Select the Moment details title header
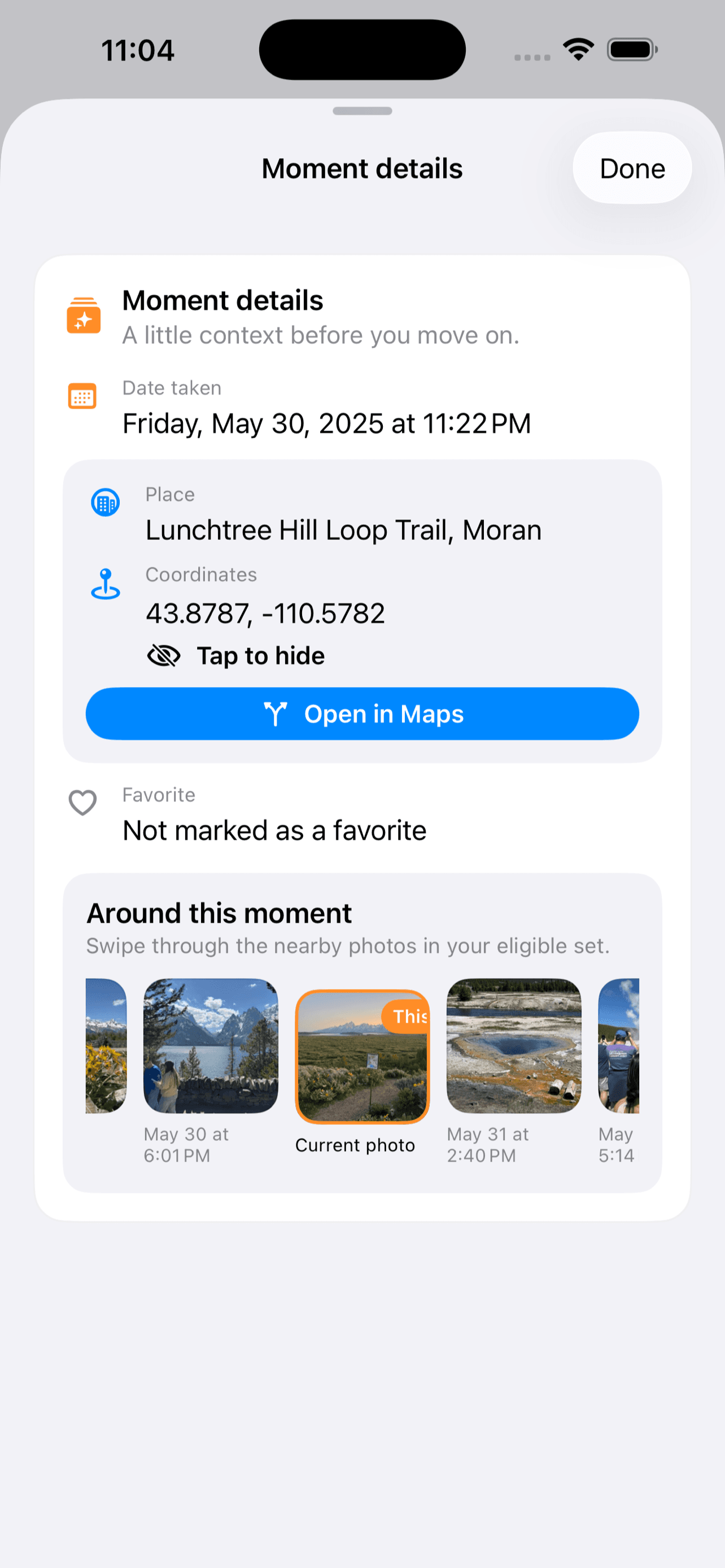The image size is (725, 1568). [x=361, y=168]
